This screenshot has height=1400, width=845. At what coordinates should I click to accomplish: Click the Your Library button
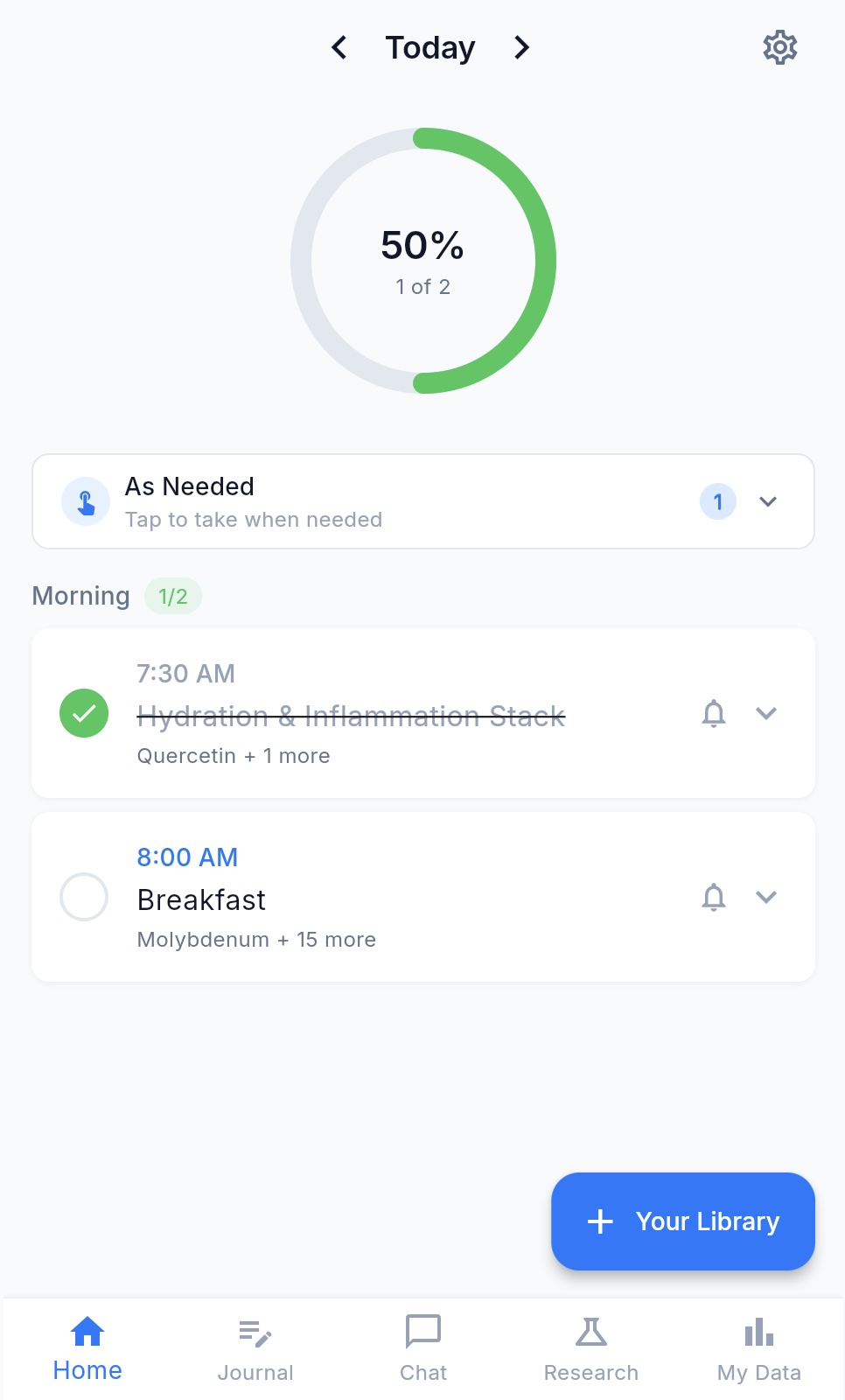682,1221
